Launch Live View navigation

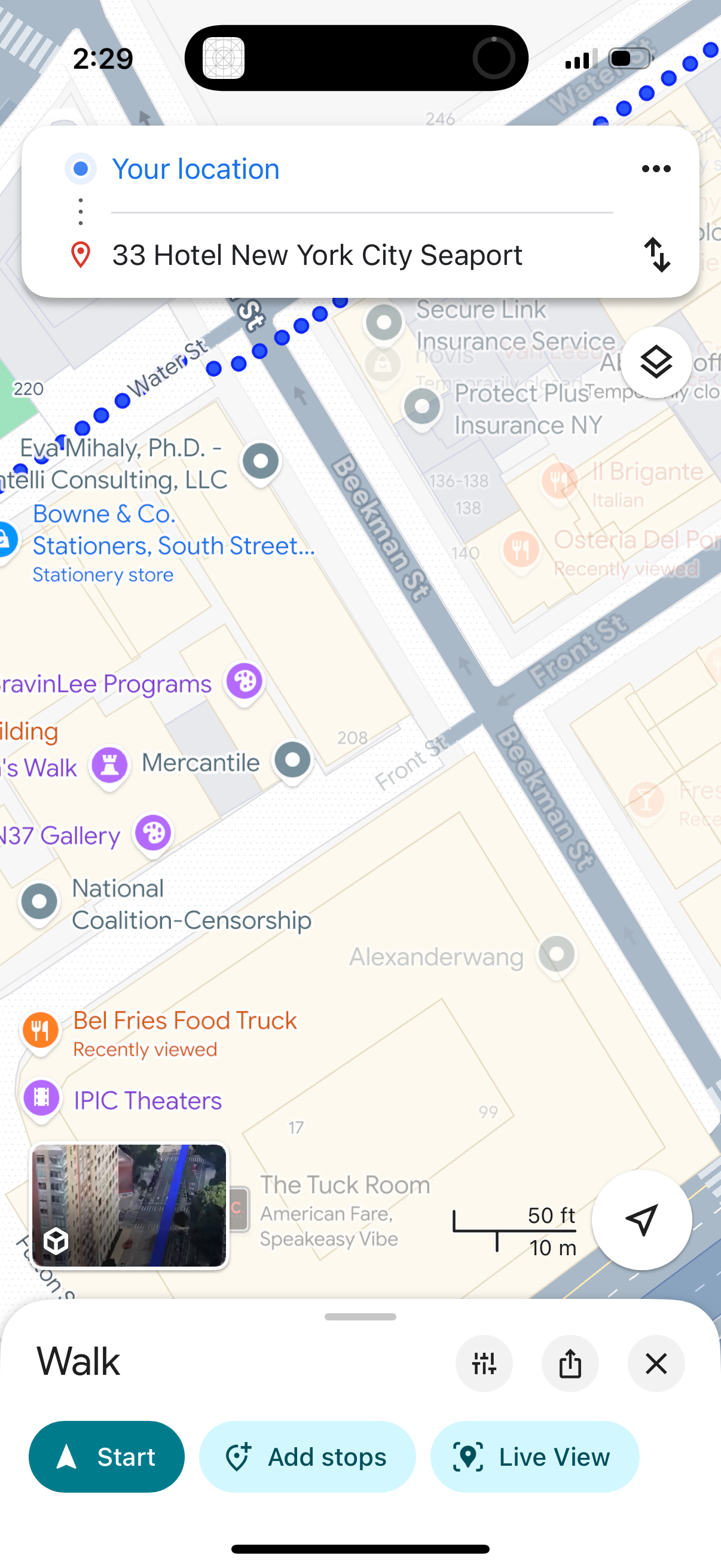click(x=534, y=1457)
